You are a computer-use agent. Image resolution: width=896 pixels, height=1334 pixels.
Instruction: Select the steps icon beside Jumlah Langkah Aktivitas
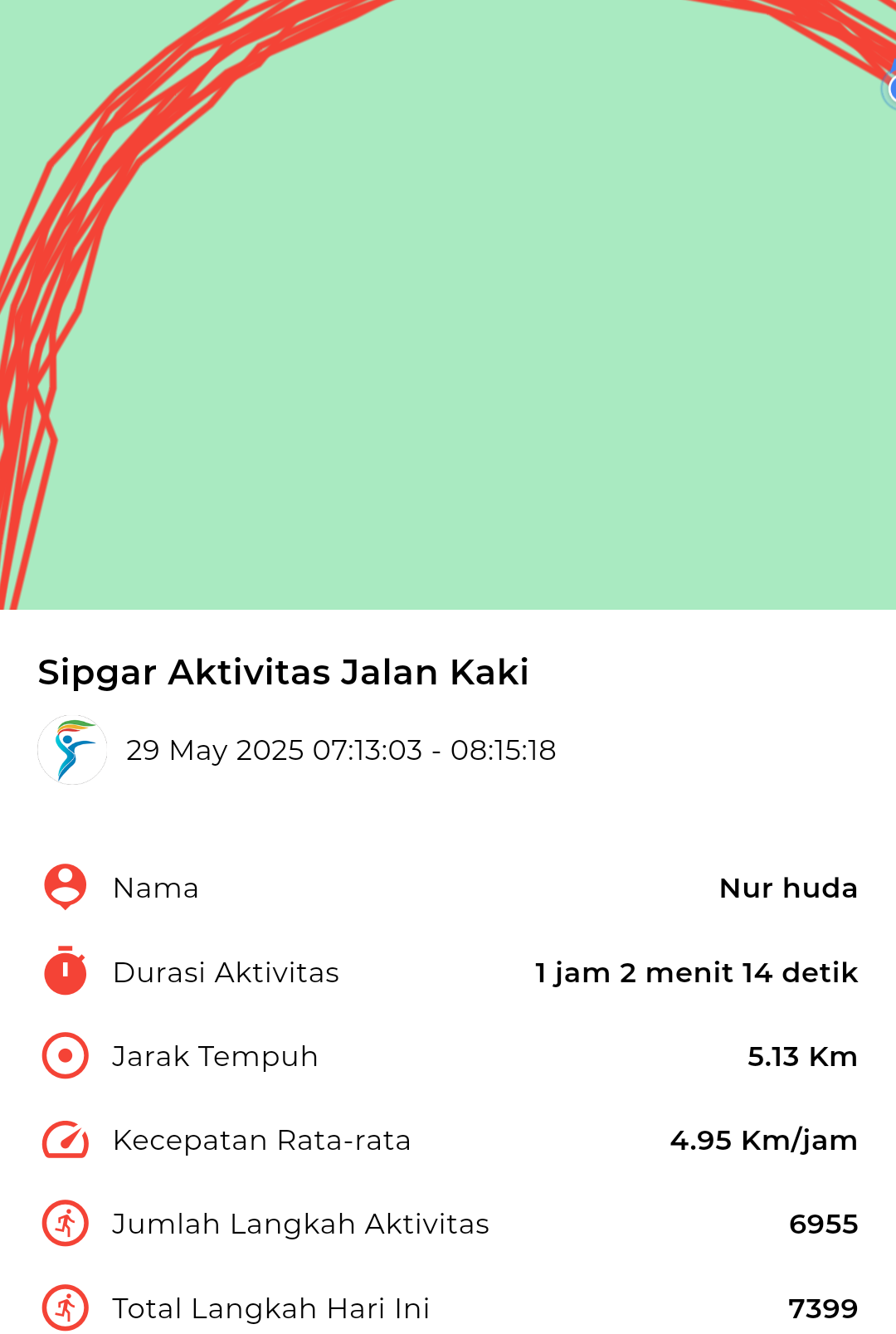point(64,1224)
